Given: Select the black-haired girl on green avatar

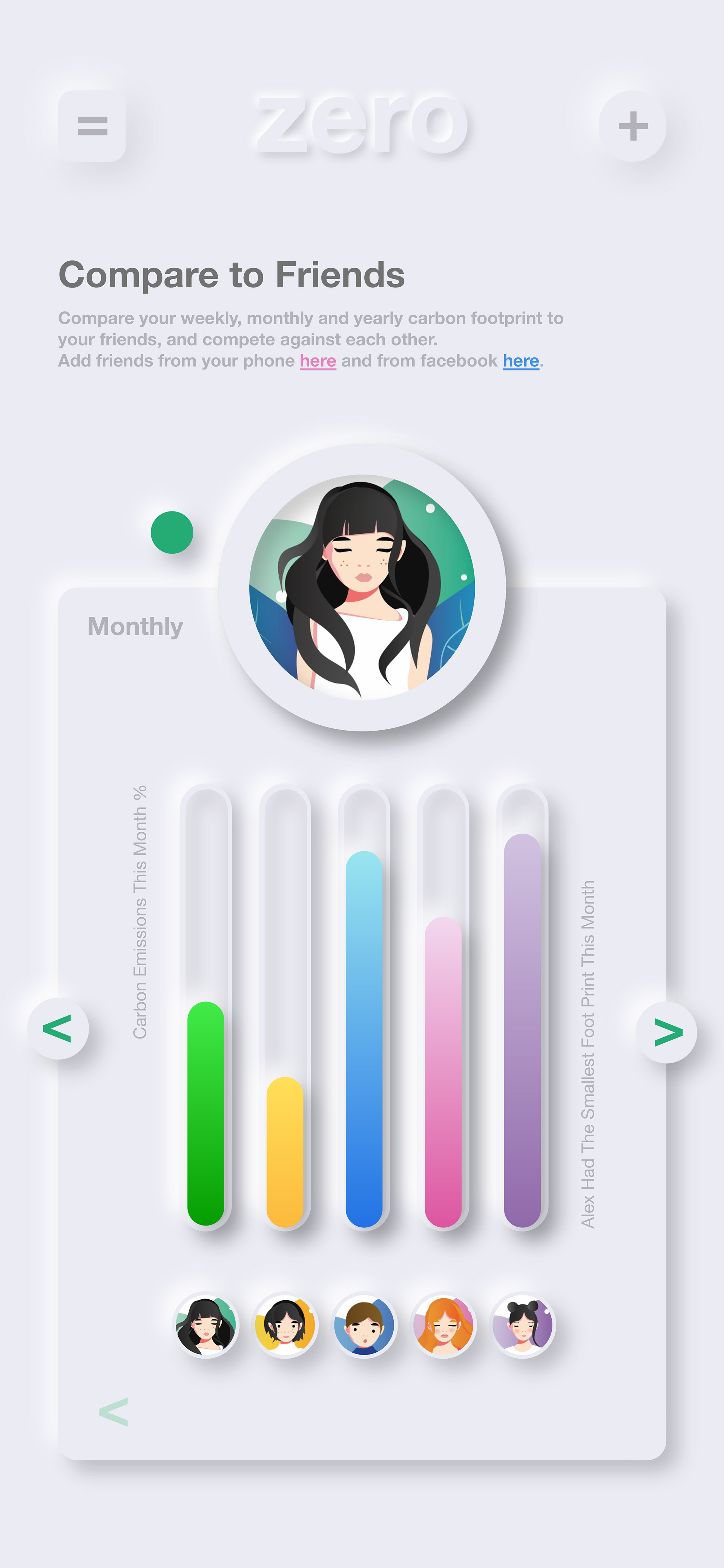Looking at the screenshot, I should 206,1325.
